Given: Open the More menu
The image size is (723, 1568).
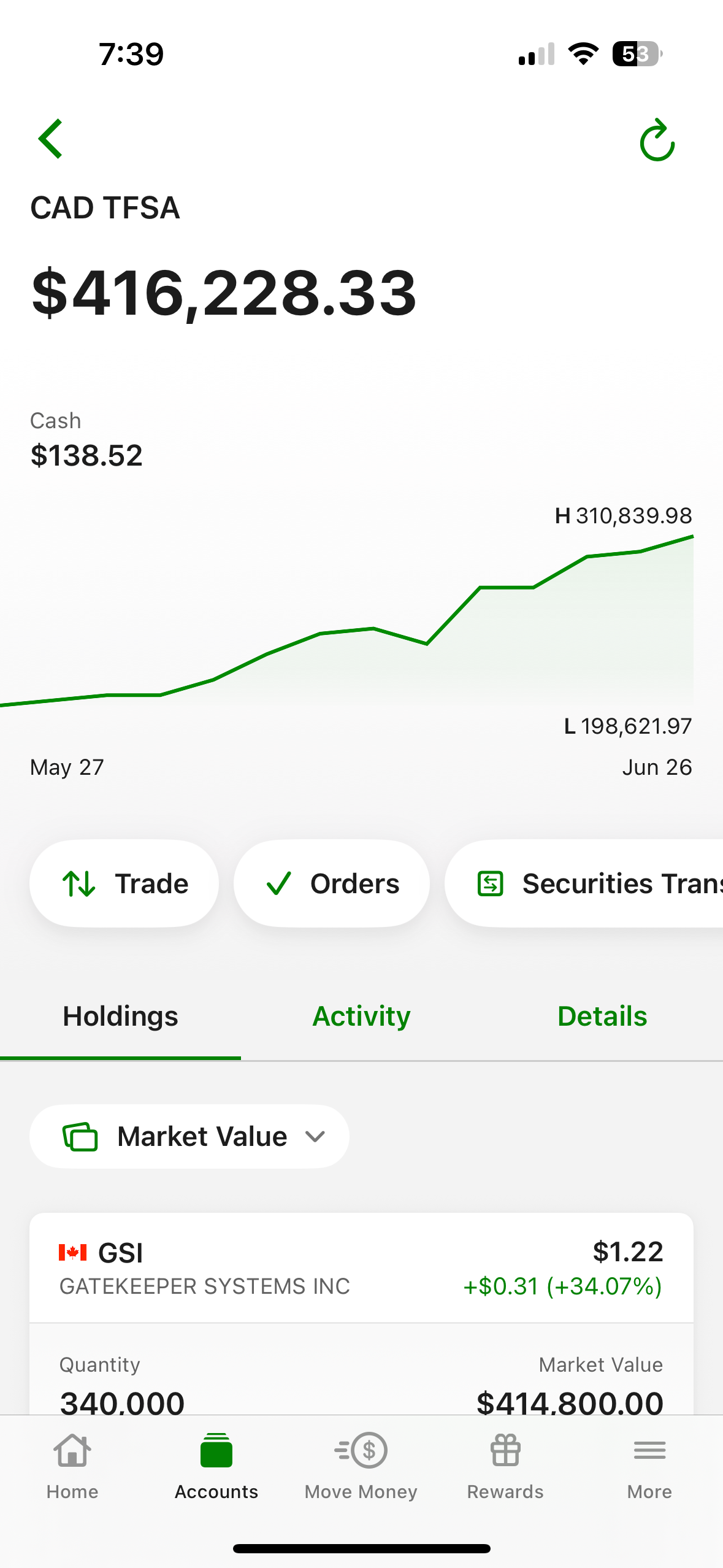Looking at the screenshot, I should (649, 1467).
